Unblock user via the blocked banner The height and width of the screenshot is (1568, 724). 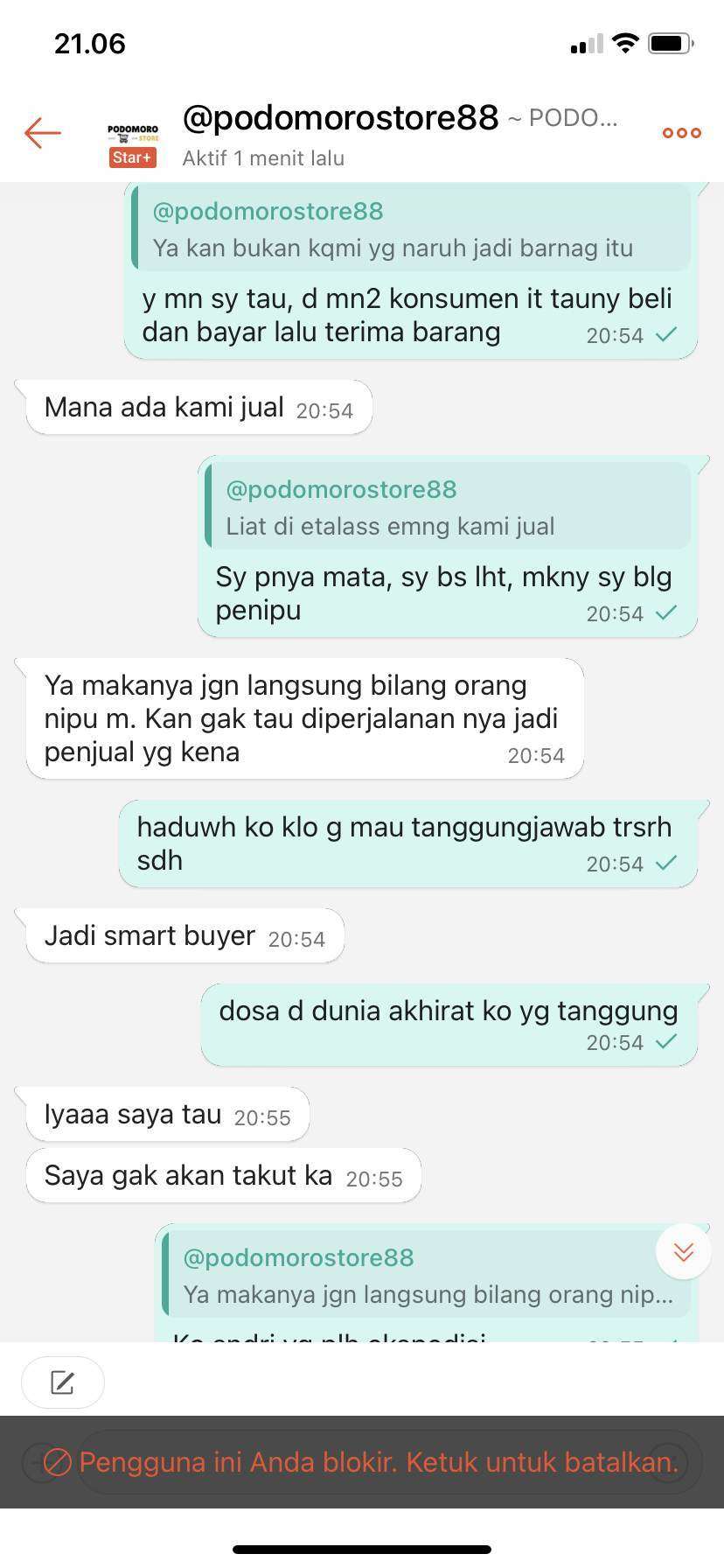362,1461
